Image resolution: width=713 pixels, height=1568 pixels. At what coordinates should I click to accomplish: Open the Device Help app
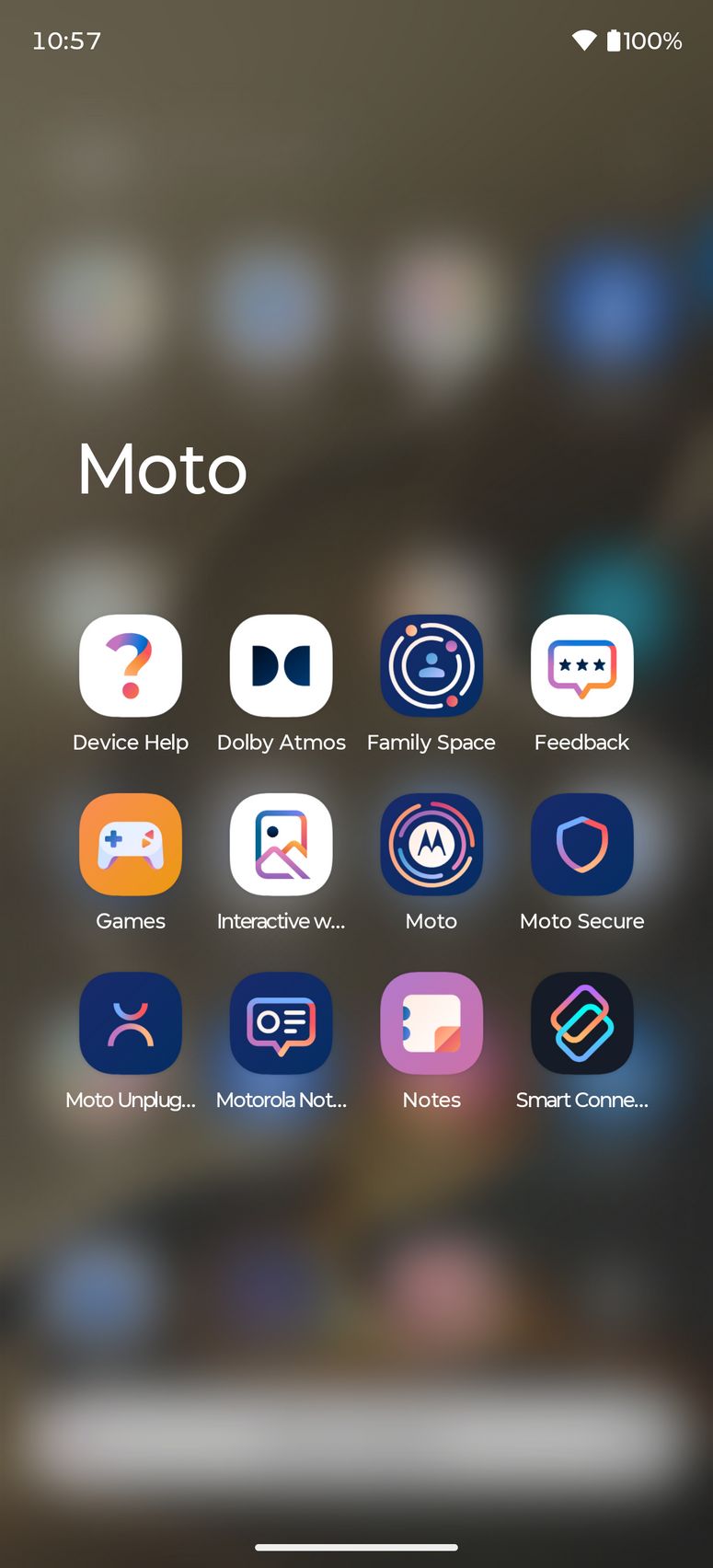(x=131, y=666)
